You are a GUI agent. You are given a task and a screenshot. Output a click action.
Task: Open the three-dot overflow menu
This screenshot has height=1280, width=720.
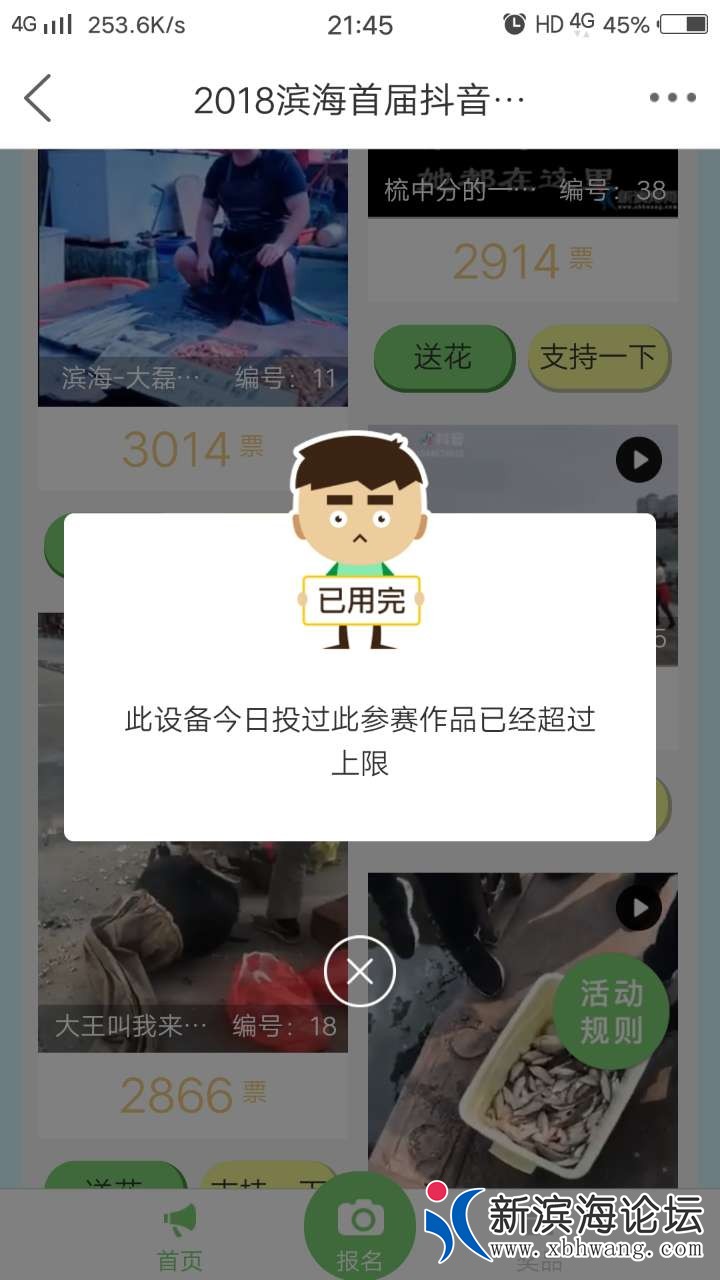672,98
